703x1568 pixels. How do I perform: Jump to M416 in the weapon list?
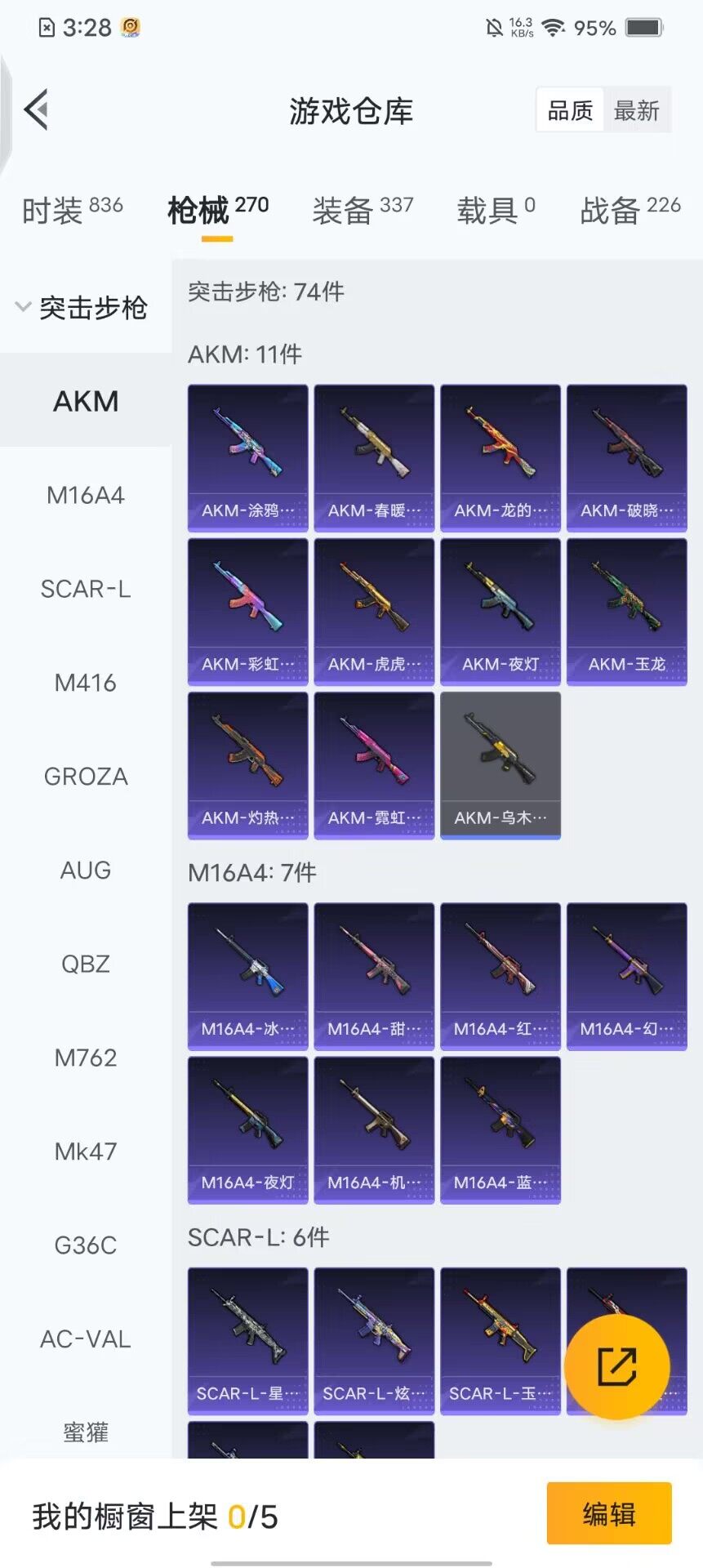86,683
